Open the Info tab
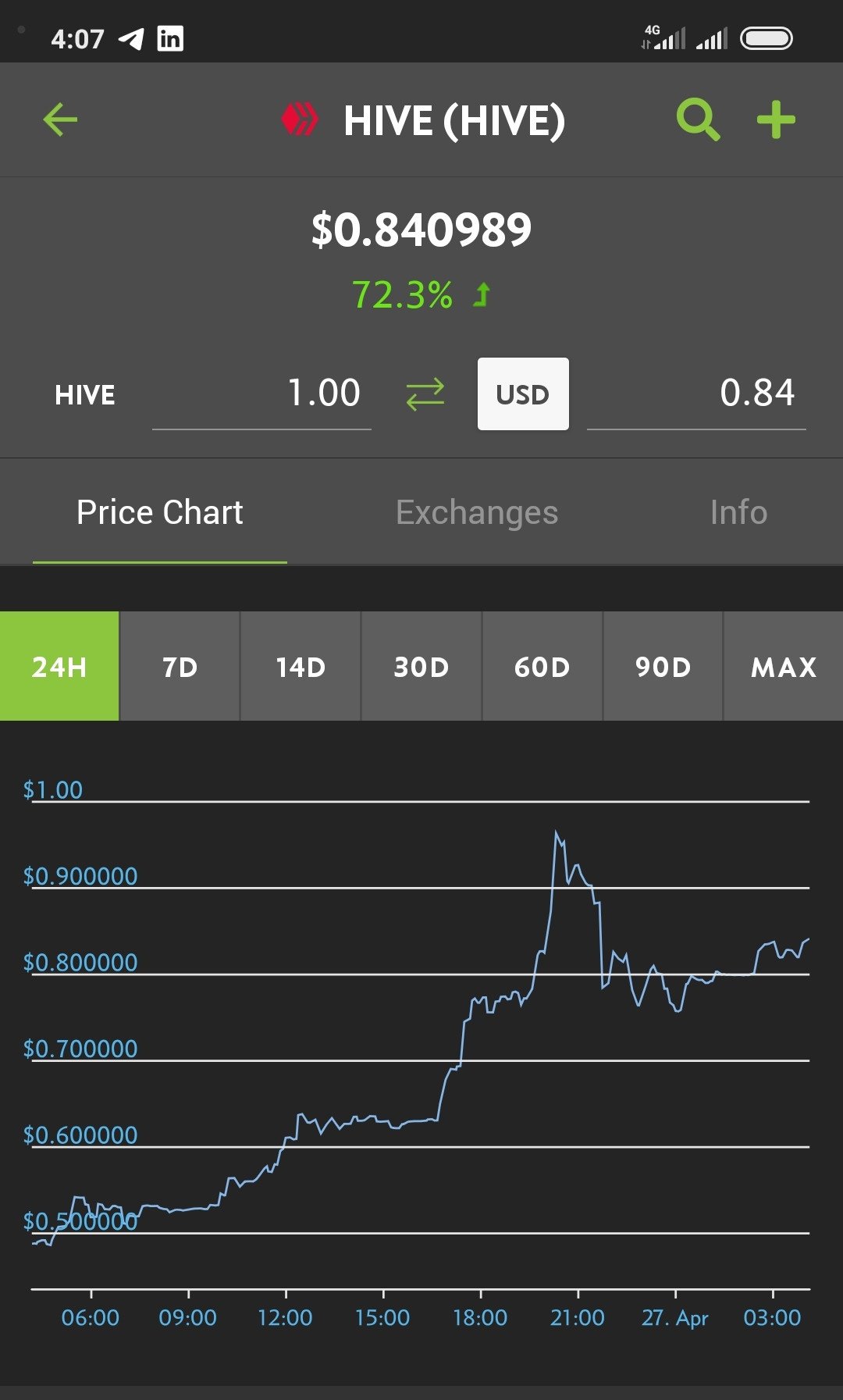Viewport: 843px width, 1400px height. 738,513
